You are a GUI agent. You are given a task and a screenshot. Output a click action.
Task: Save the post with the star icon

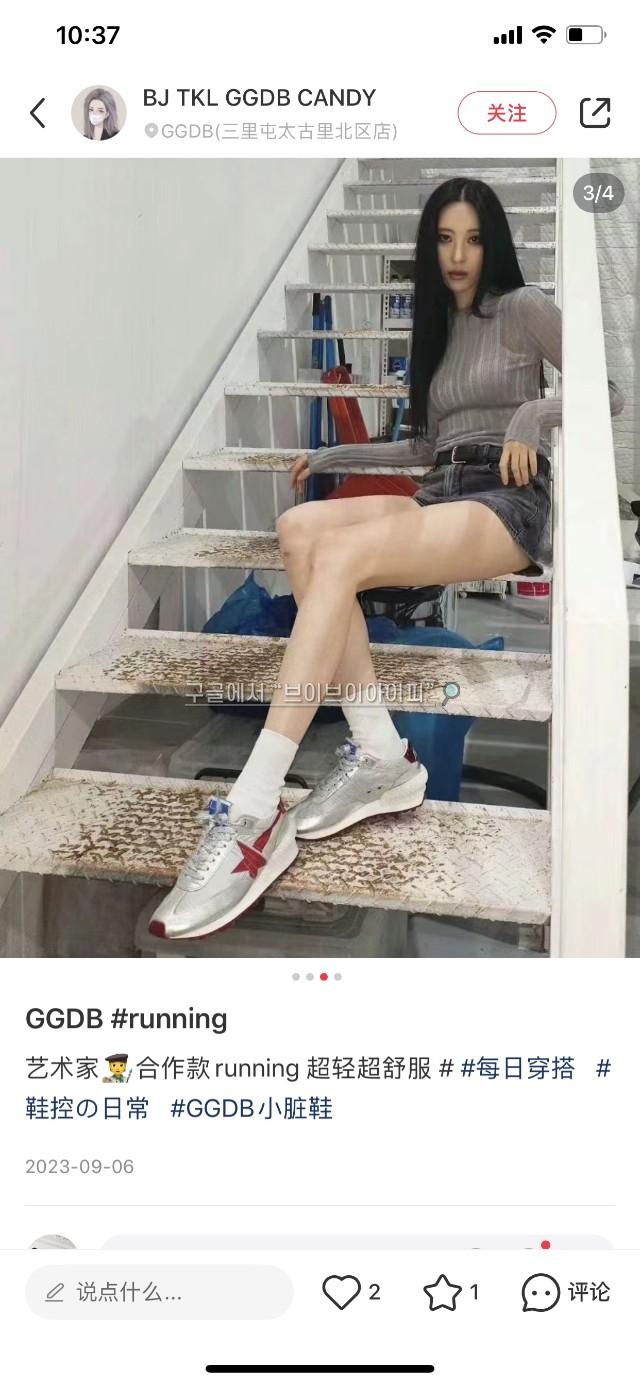[x=442, y=1292]
